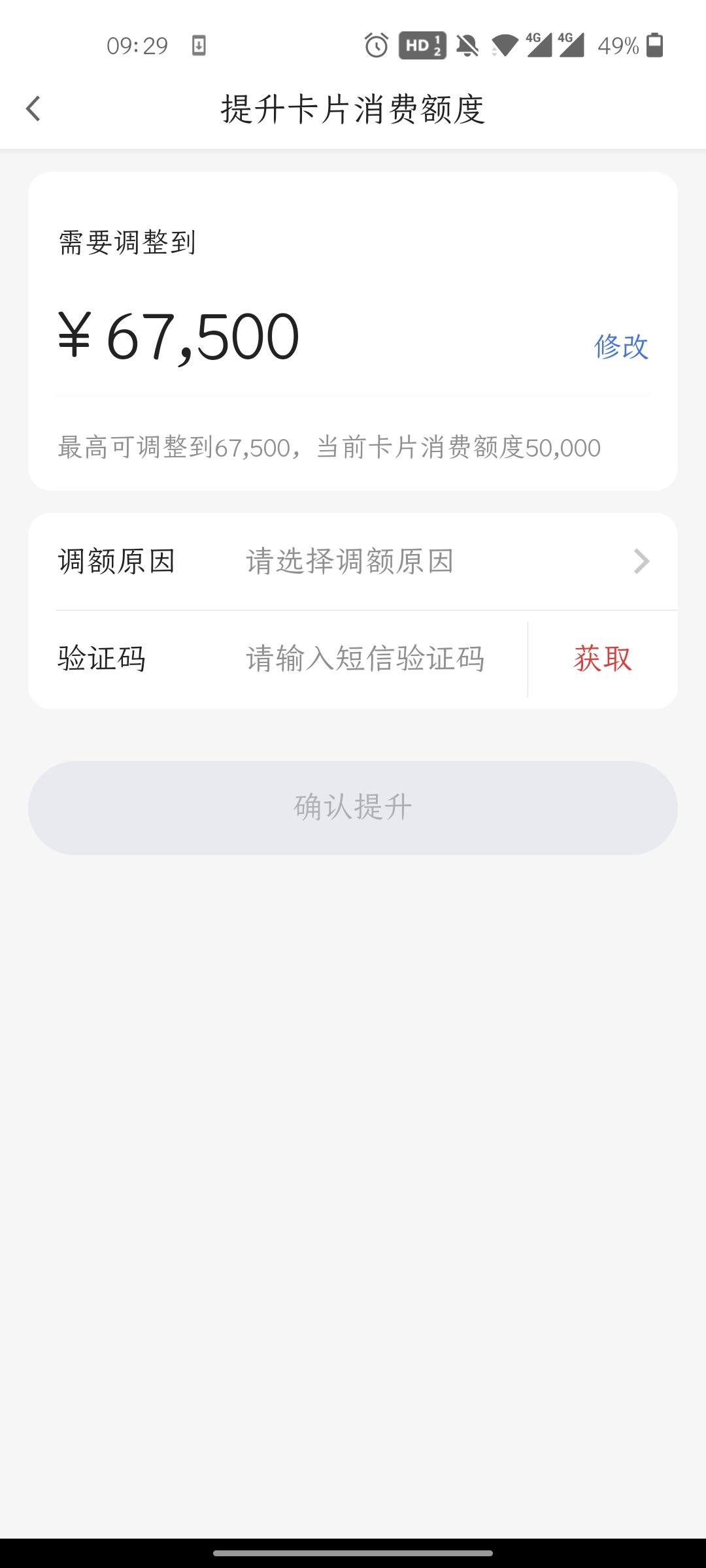Focus the 短信验证码 input field
The height and width of the screenshot is (1568, 706).
(x=365, y=659)
